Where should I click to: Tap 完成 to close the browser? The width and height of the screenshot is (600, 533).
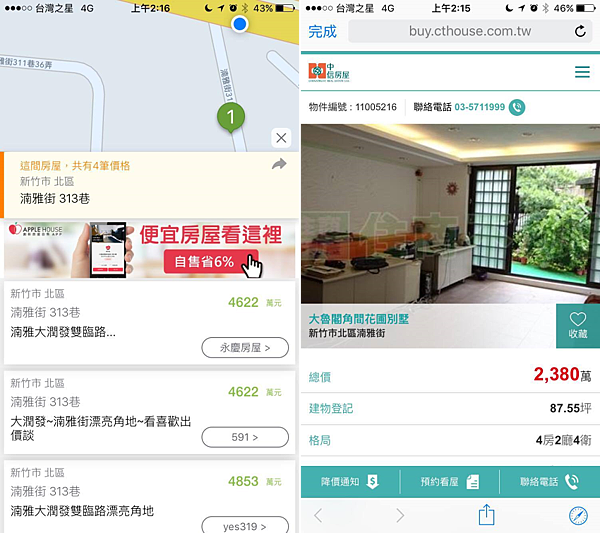(322, 32)
